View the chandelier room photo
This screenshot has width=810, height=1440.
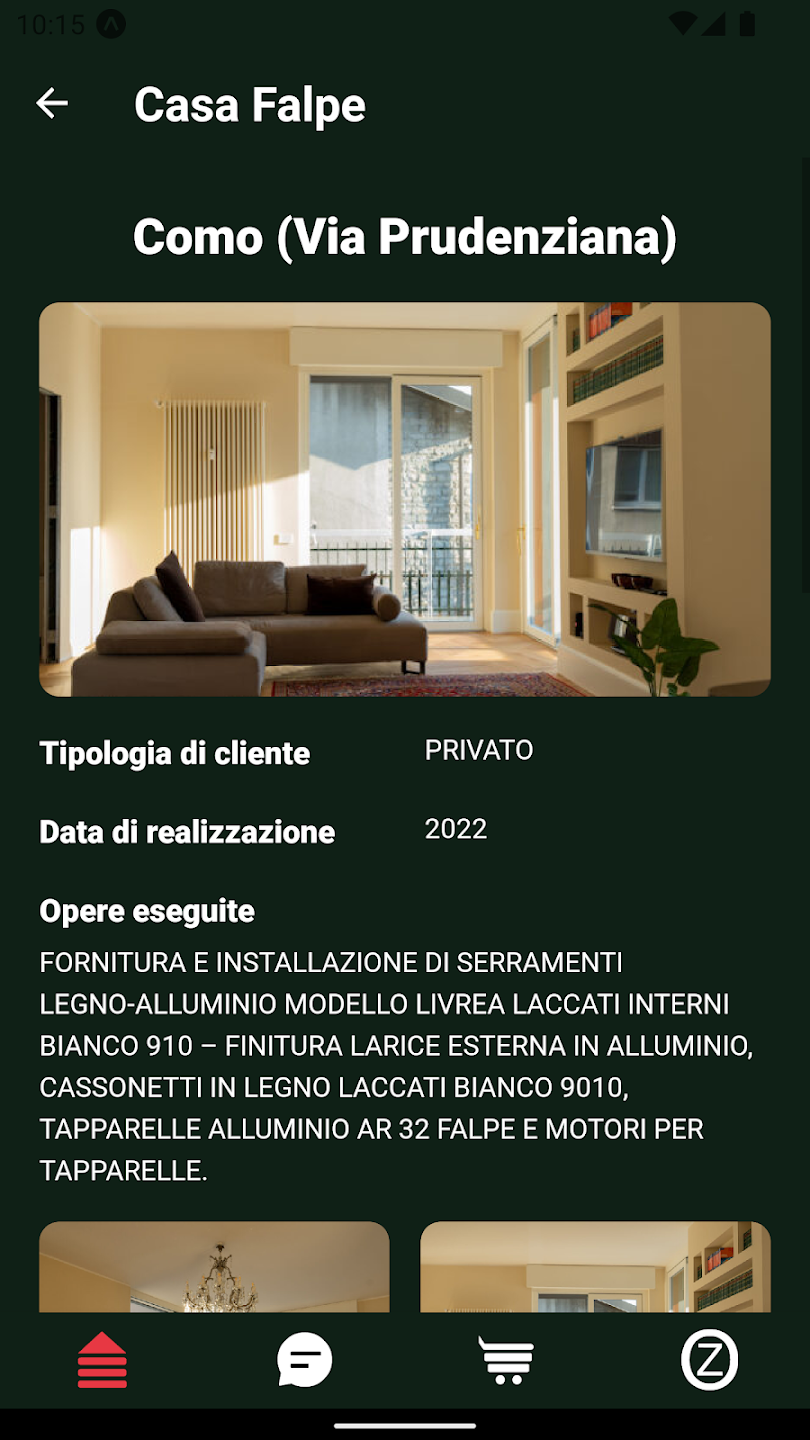click(x=214, y=1266)
